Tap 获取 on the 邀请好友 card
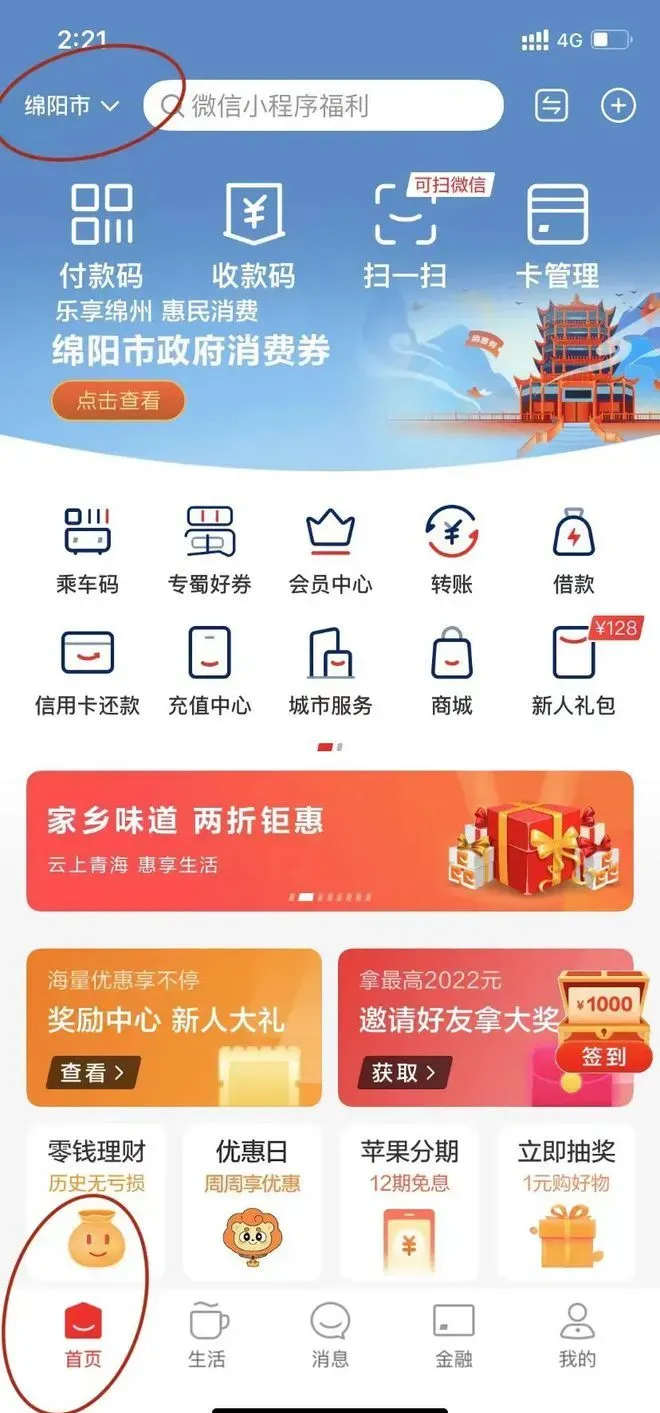The height and width of the screenshot is (1413, 660). [x=404, y=1073]
